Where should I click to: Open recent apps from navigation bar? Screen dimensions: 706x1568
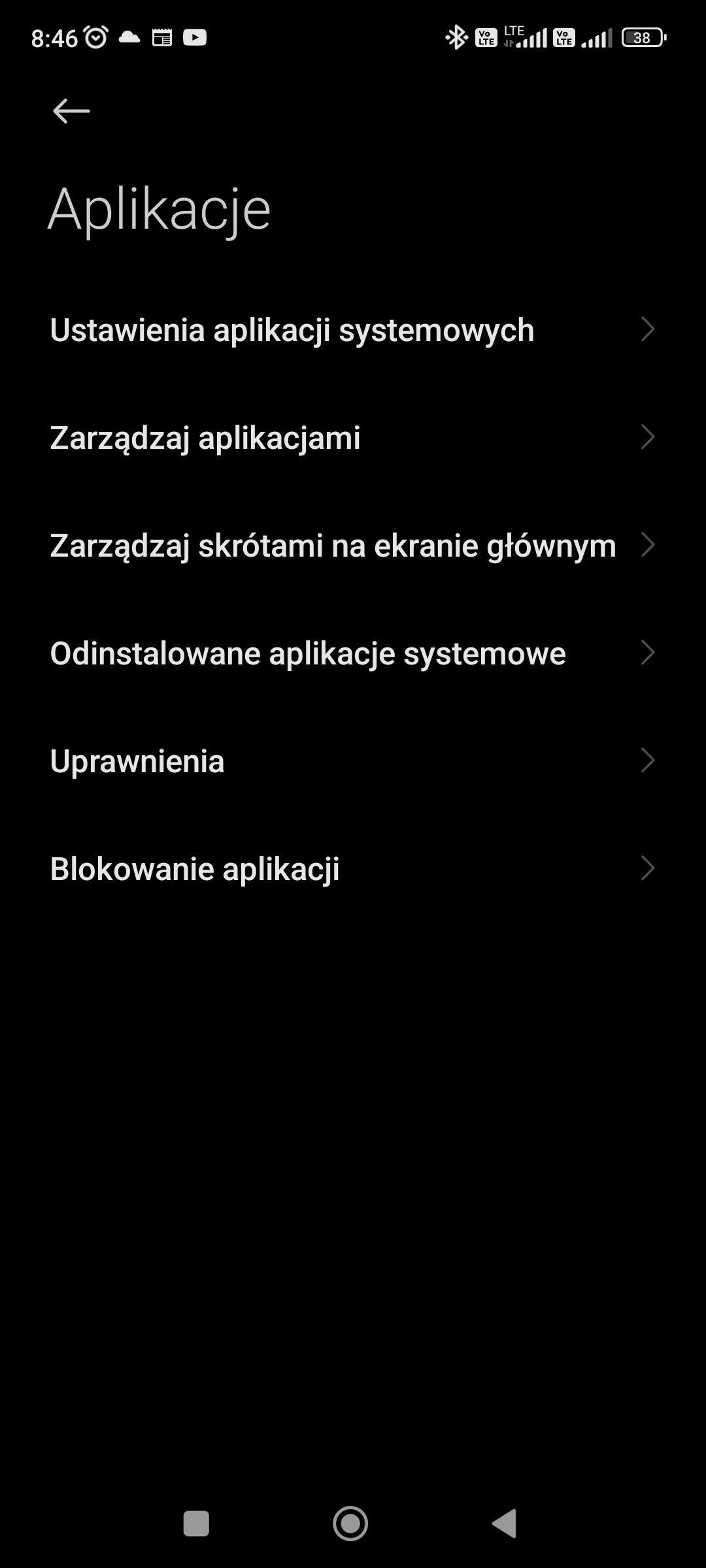point(196,1523)
